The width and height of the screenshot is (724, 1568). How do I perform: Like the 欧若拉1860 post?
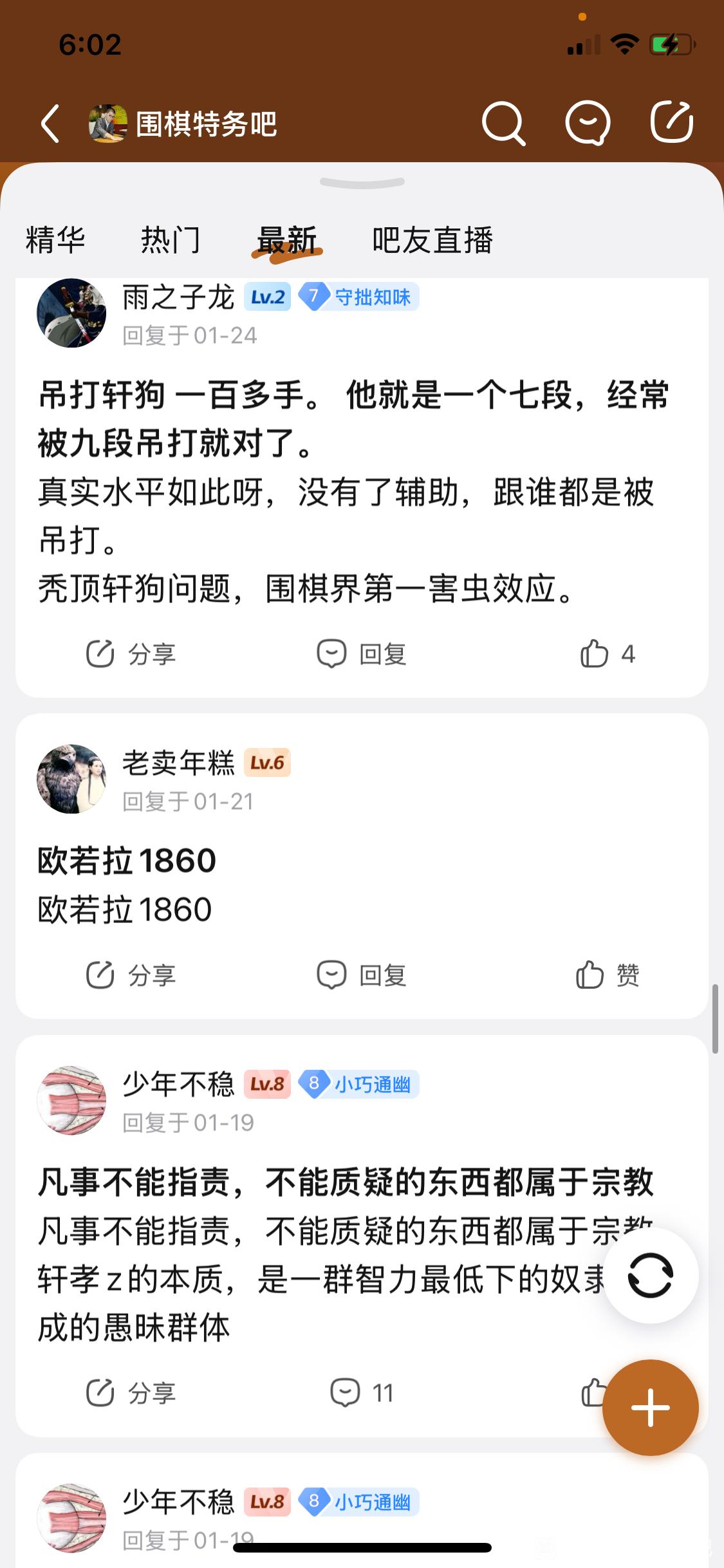(x=607, y=975)
